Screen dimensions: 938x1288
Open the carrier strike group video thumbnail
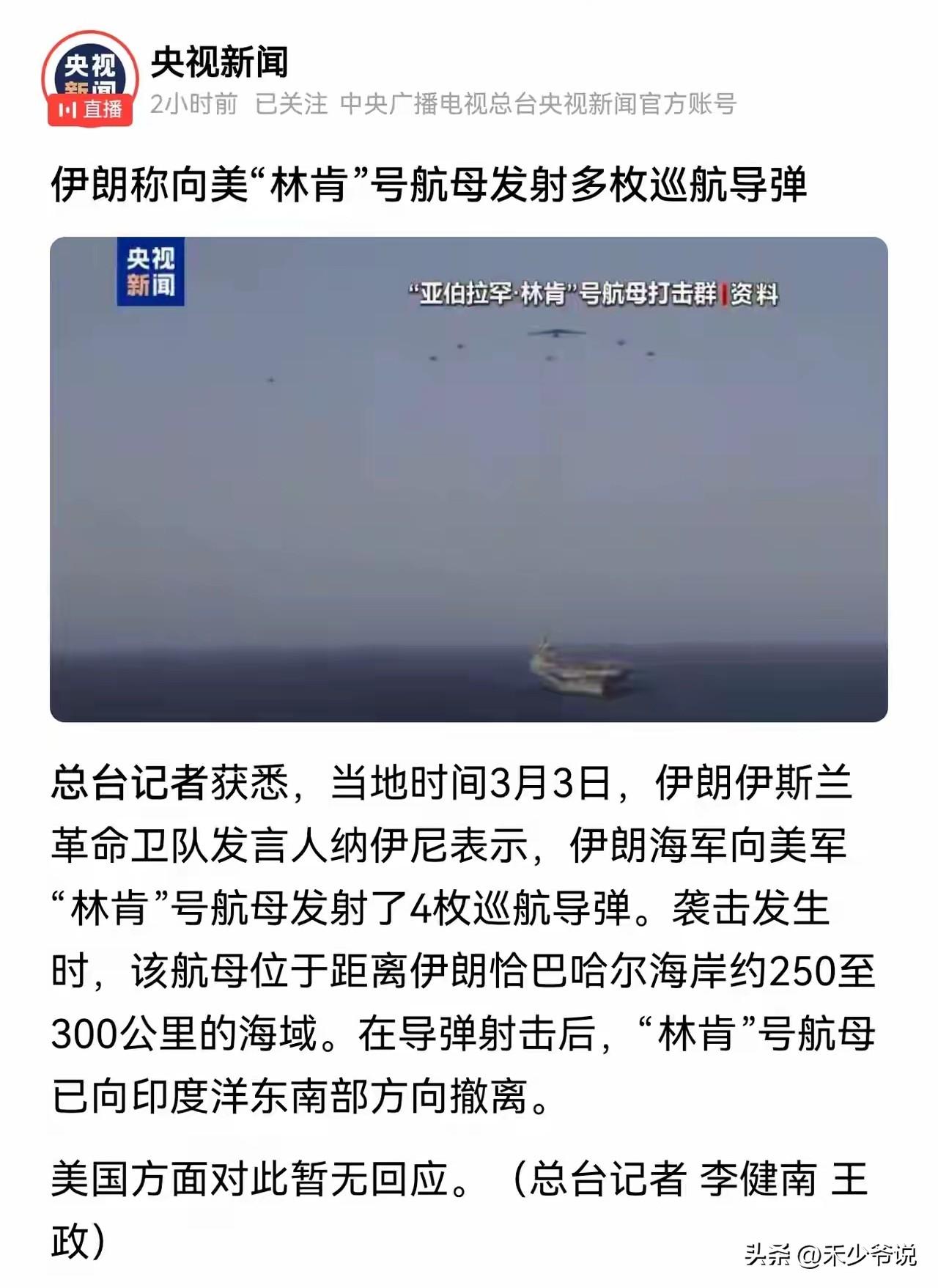(469, 476)
